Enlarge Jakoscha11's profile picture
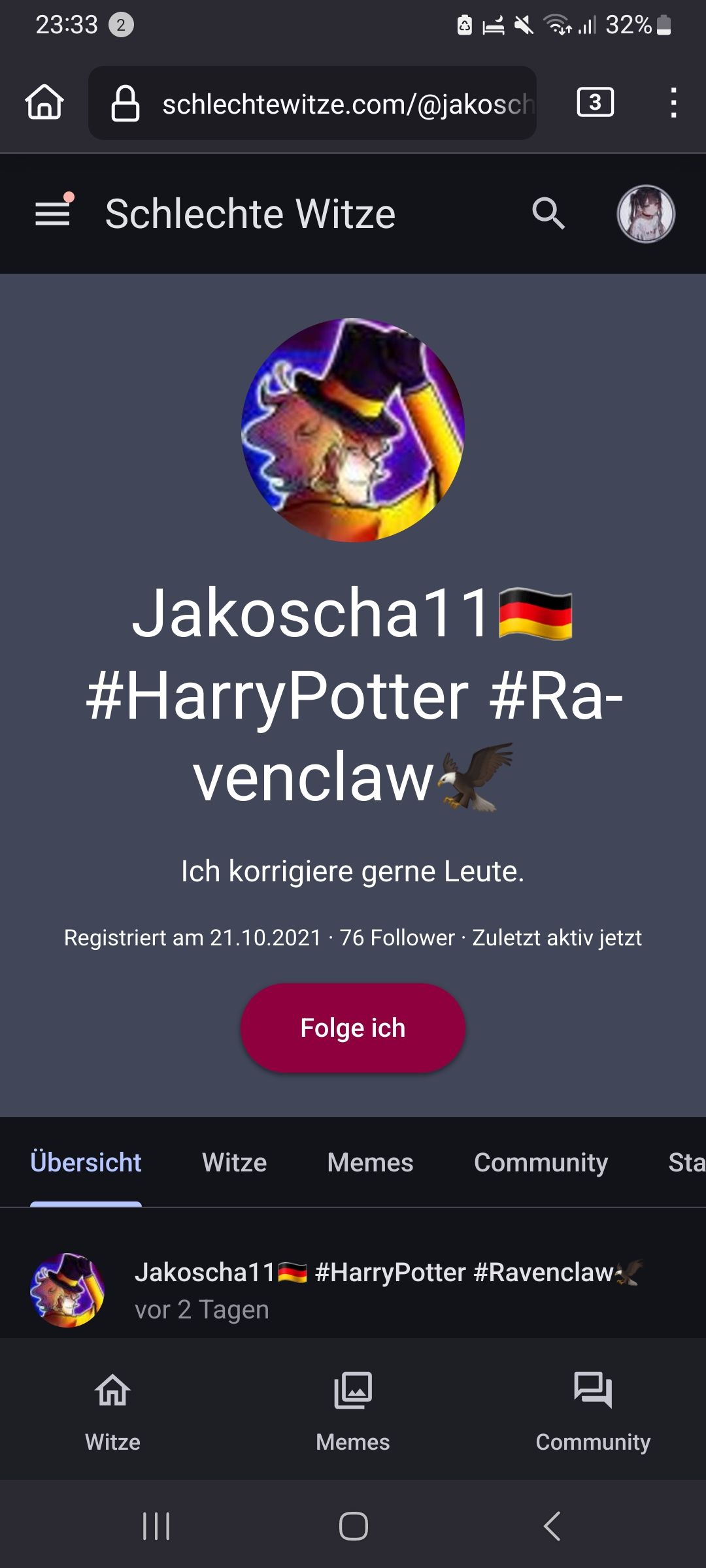Image resolution: width=706 pixels, height=1568 pixels. point(353,430)
